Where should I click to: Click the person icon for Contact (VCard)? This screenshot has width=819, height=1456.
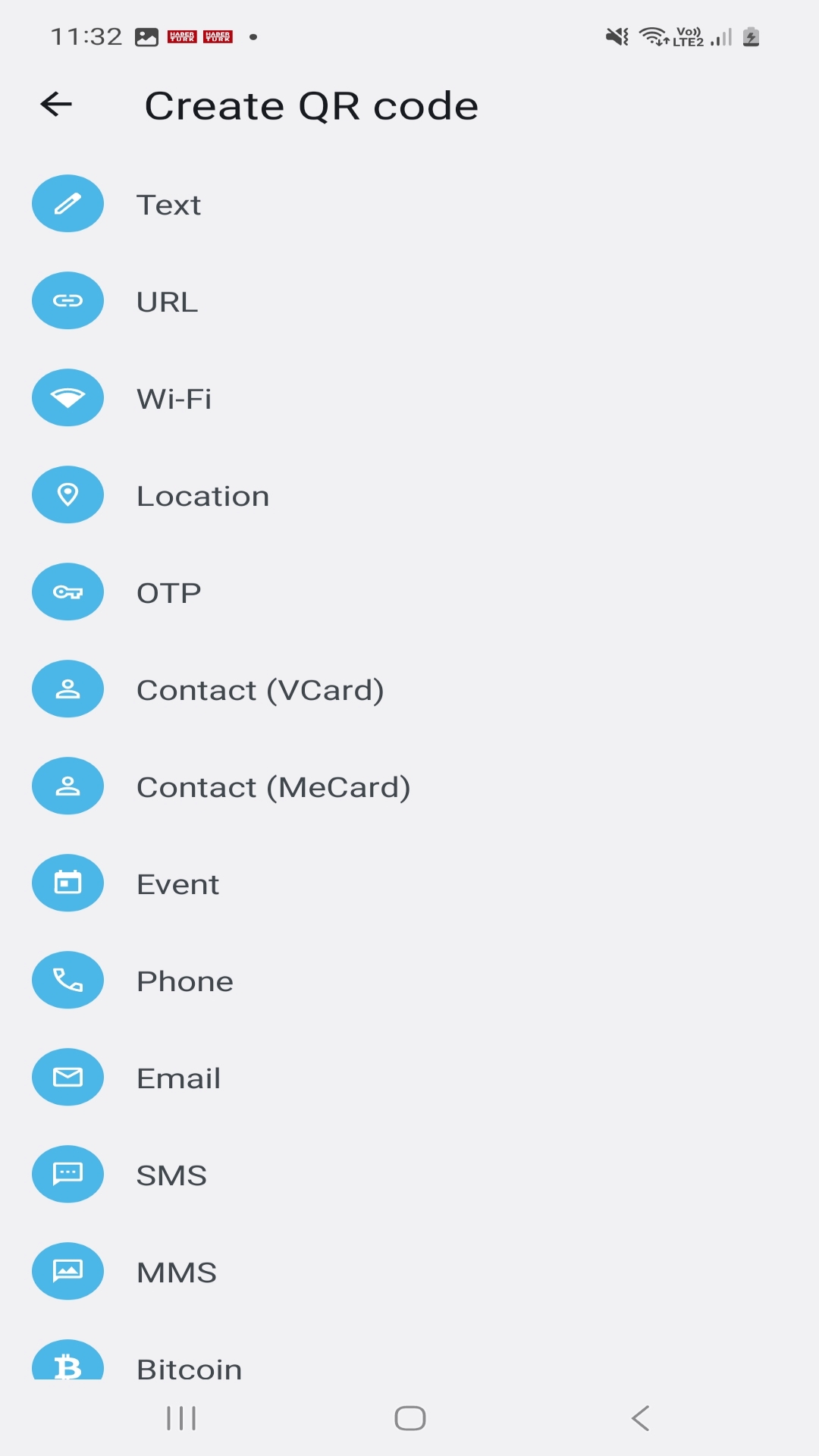click(67, 689)
